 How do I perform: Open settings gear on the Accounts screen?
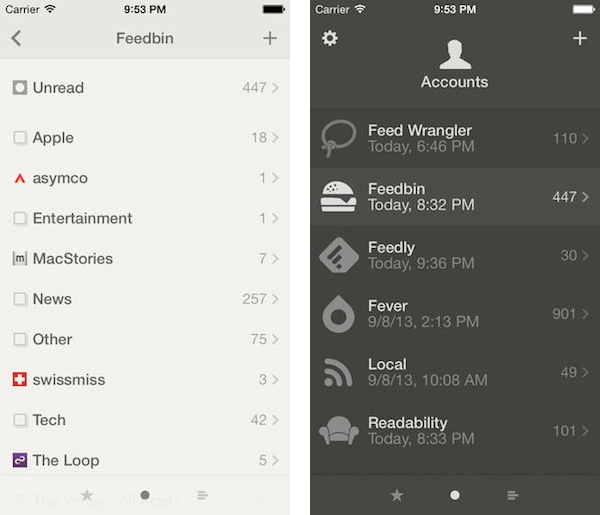pyautogui.click(x=329, y=38)
